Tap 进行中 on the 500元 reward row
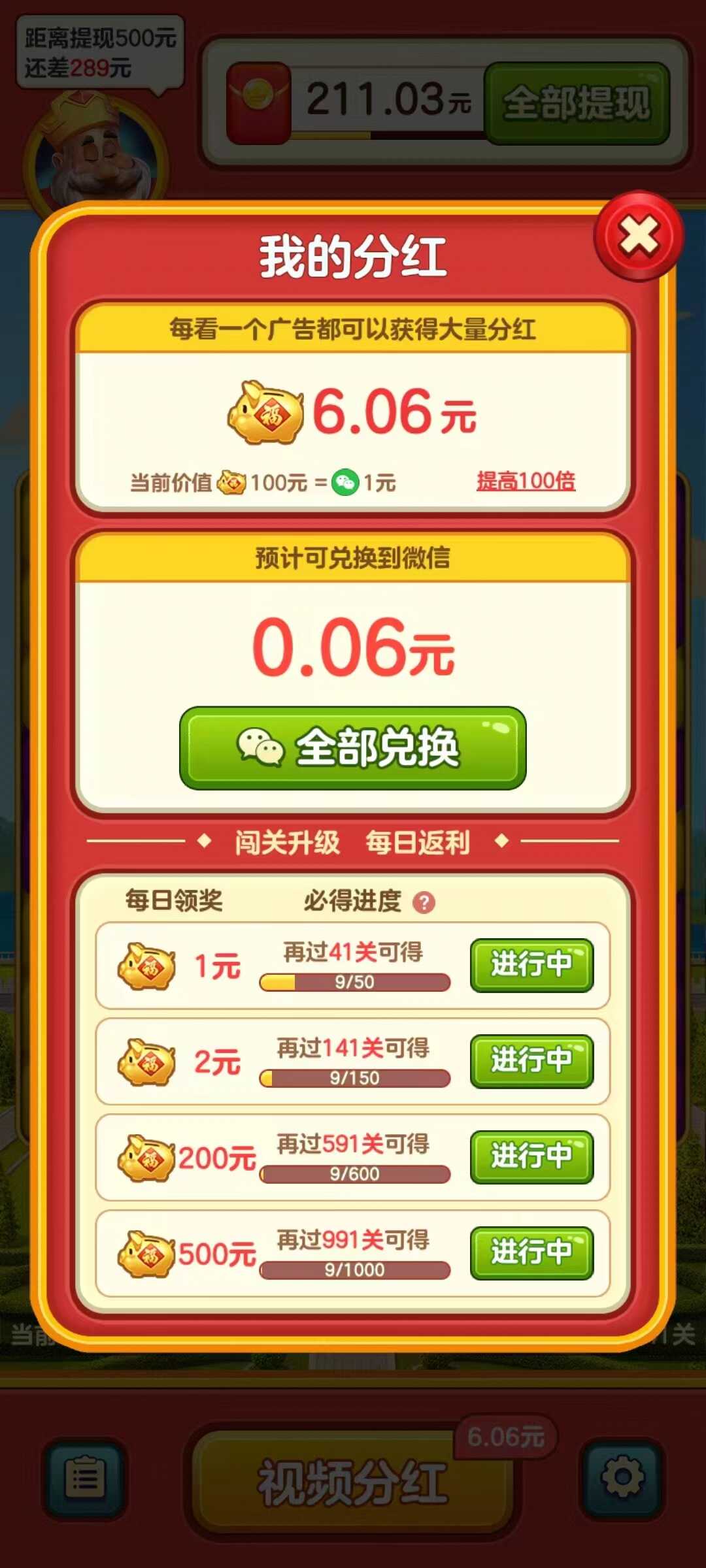 pyautogui.click(x=531, y=1253)
